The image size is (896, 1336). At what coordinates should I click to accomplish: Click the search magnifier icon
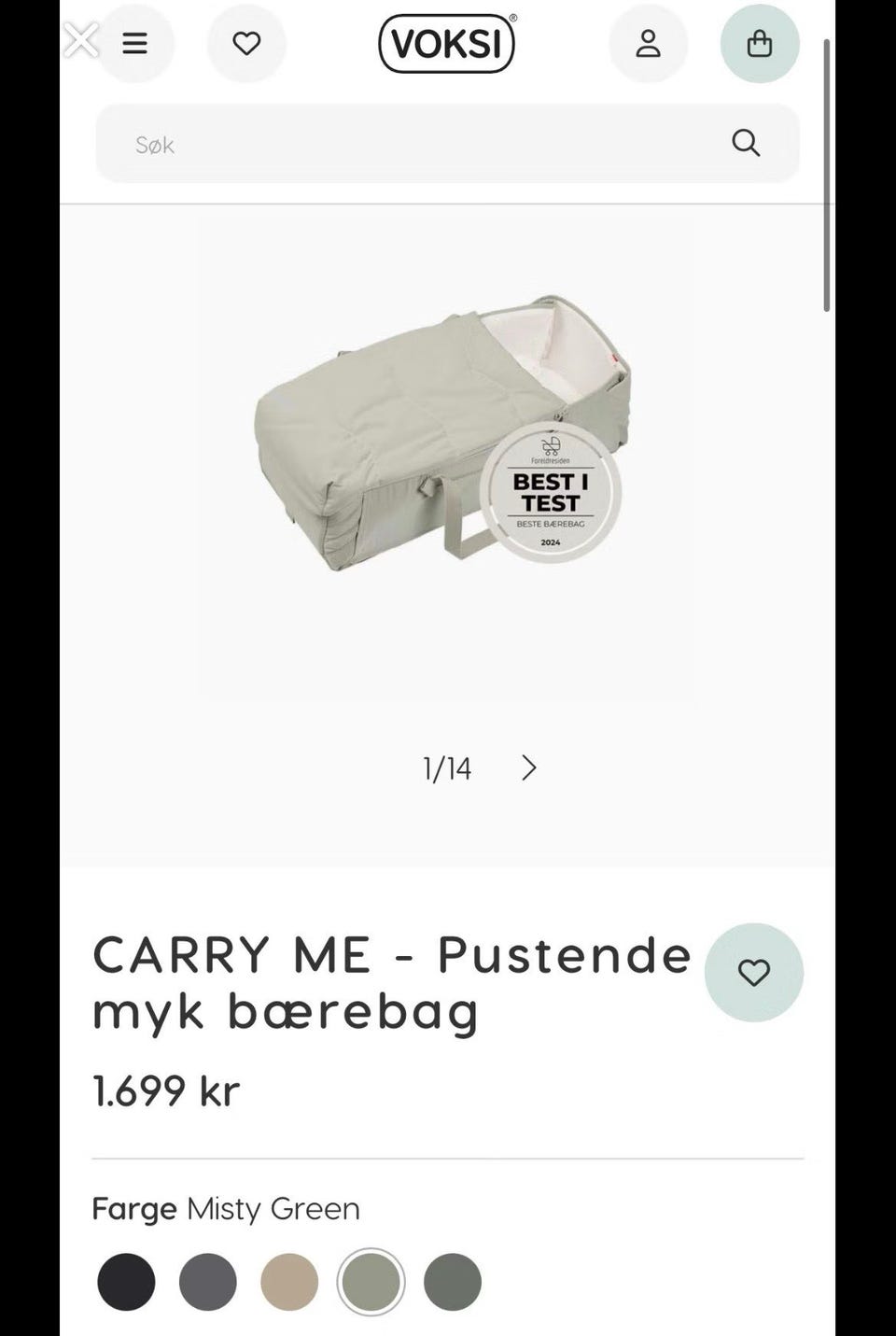(x=744, y=143)
